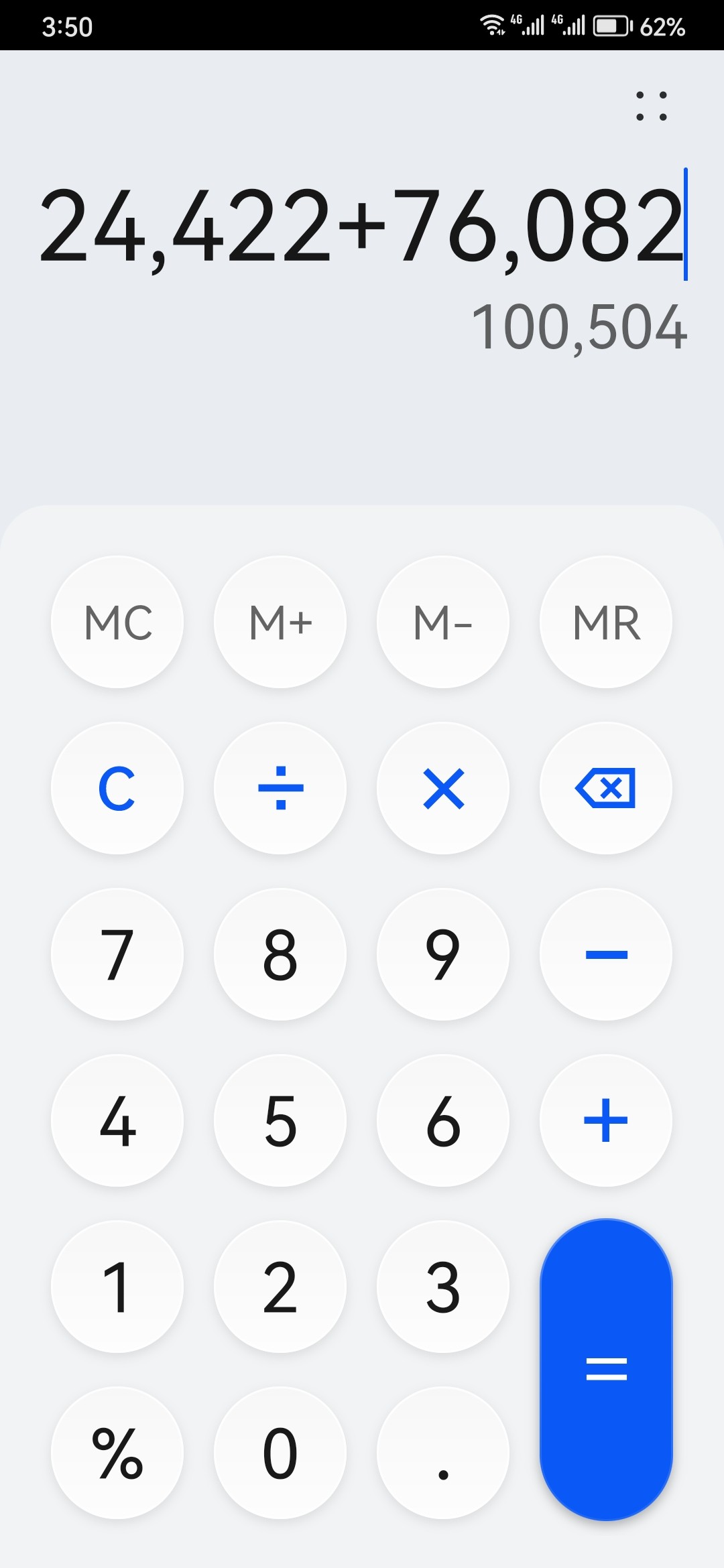724x1568 pixels.
Task: Calculate the result with the equals button
Action: pyautogui.click(x=606, y=1370)
